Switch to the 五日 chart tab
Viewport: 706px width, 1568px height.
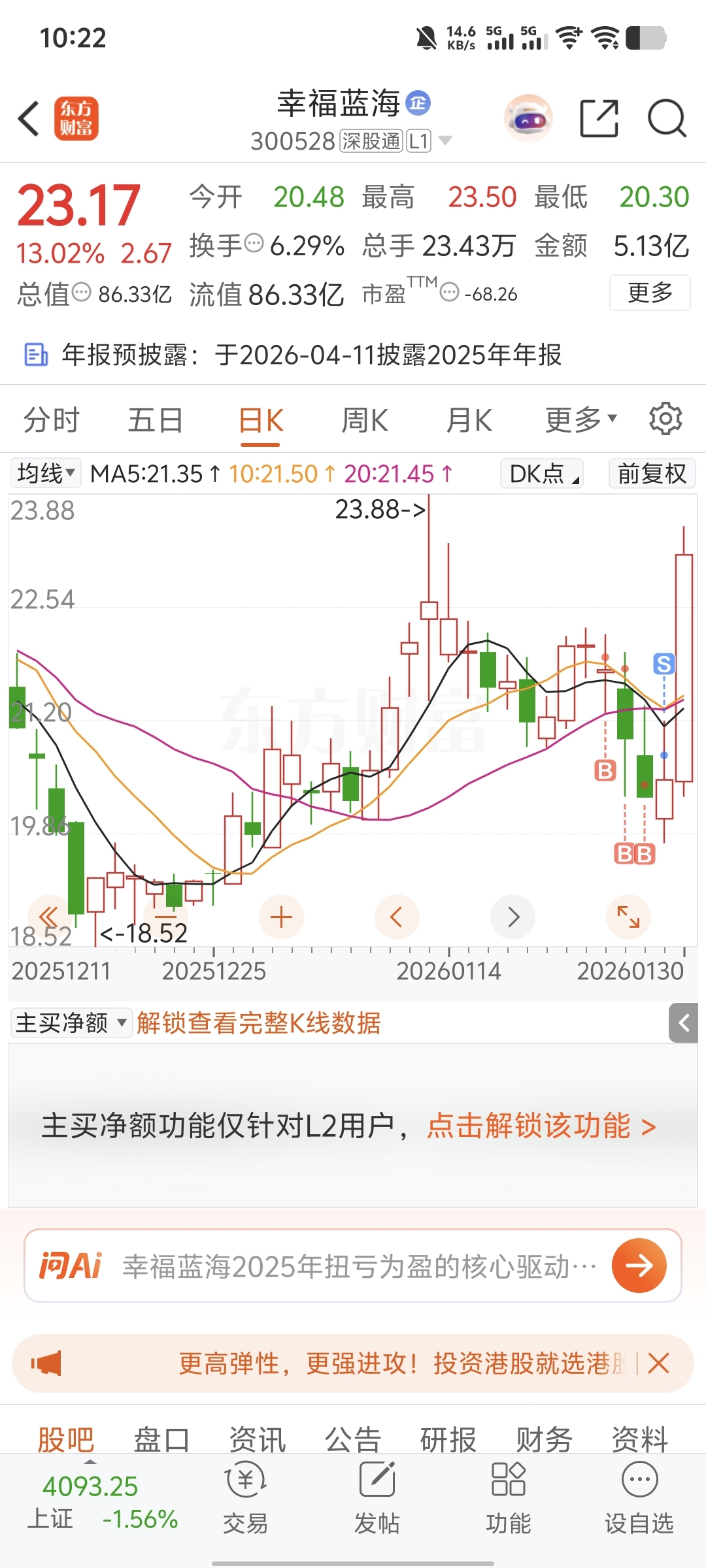(156, 420)
